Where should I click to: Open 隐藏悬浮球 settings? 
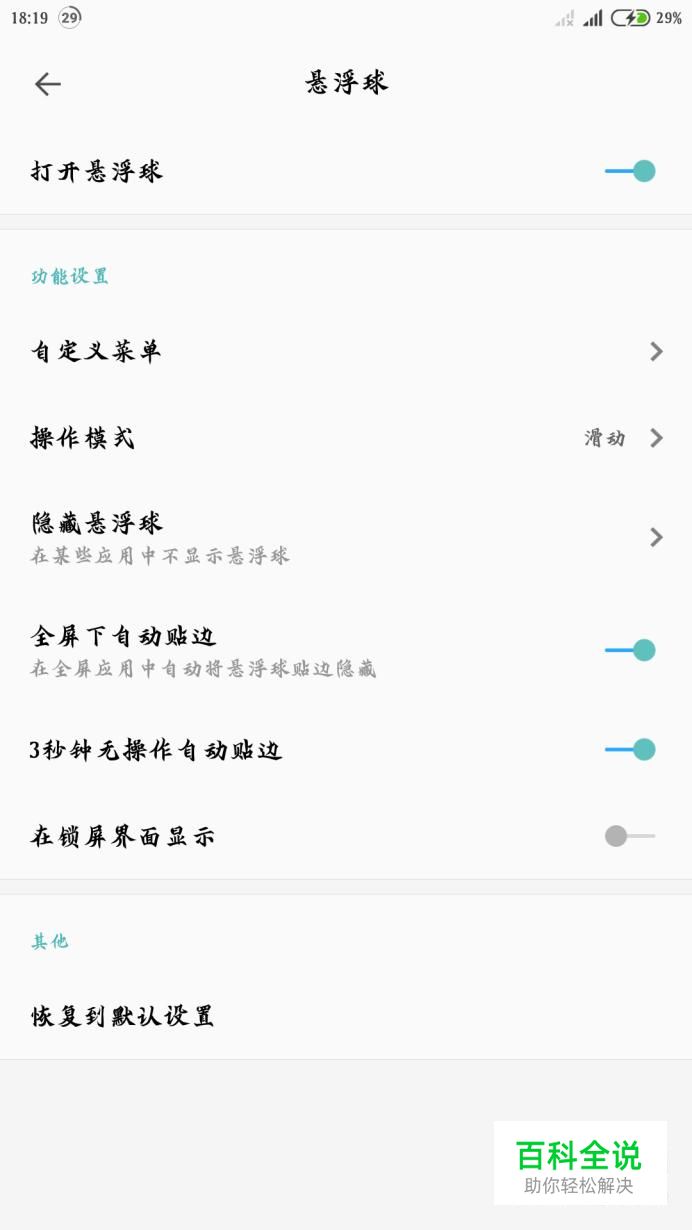(346, 537)
